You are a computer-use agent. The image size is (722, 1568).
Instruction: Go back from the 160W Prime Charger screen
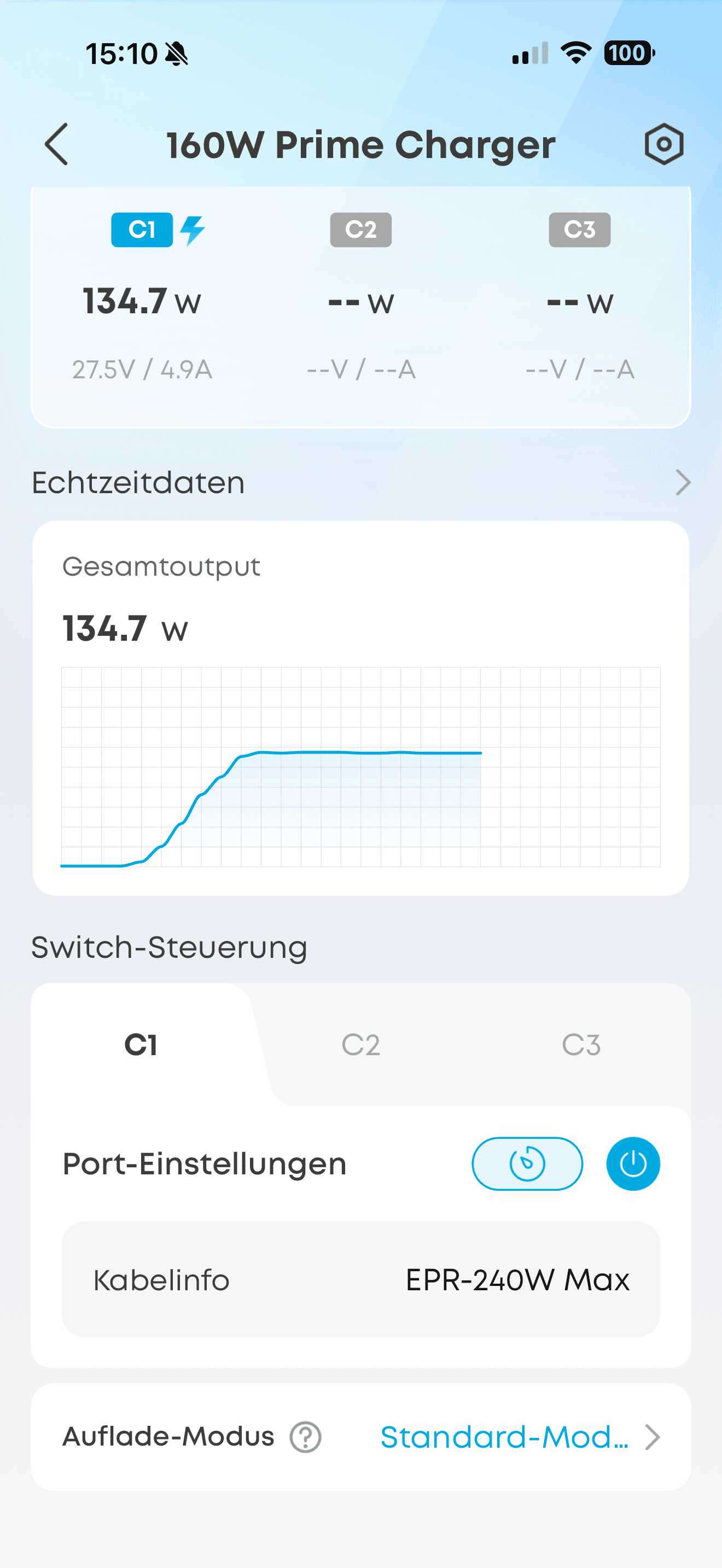[x=57, y=144]
